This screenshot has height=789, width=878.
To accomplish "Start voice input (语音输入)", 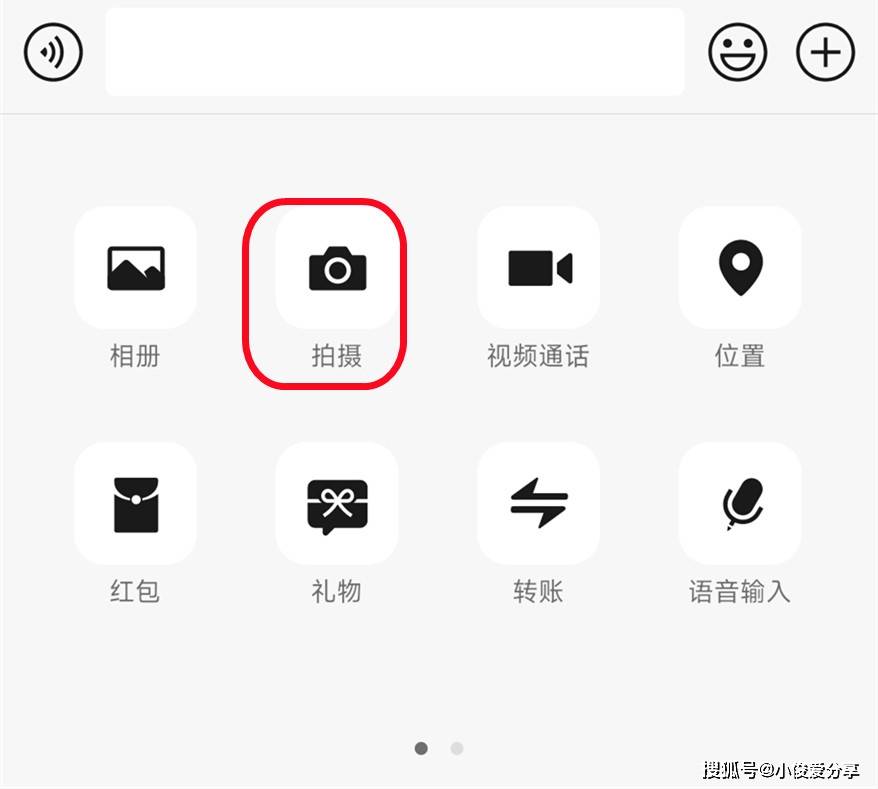I will click(740, 503).
